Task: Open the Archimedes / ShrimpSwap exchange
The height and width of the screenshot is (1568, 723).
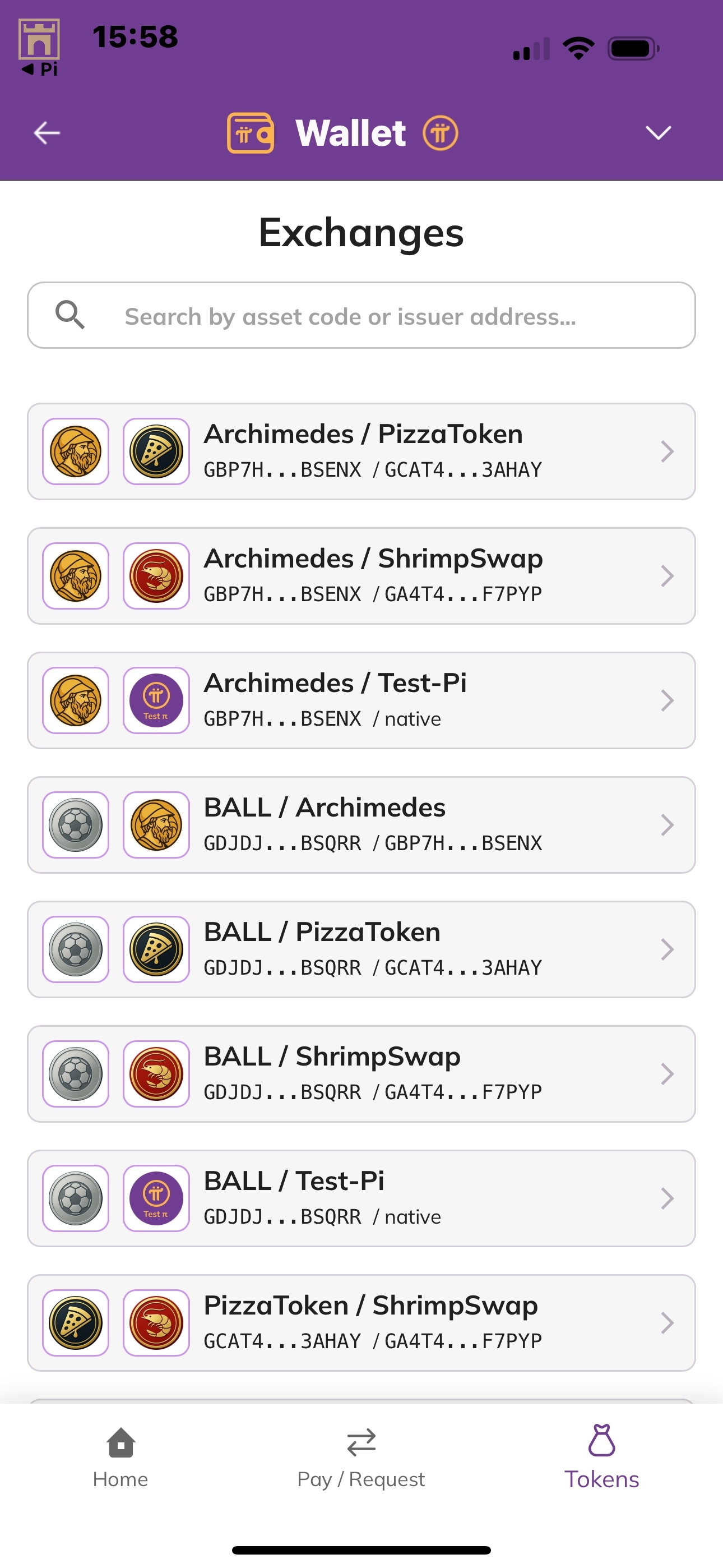Action: click(361, 576)
